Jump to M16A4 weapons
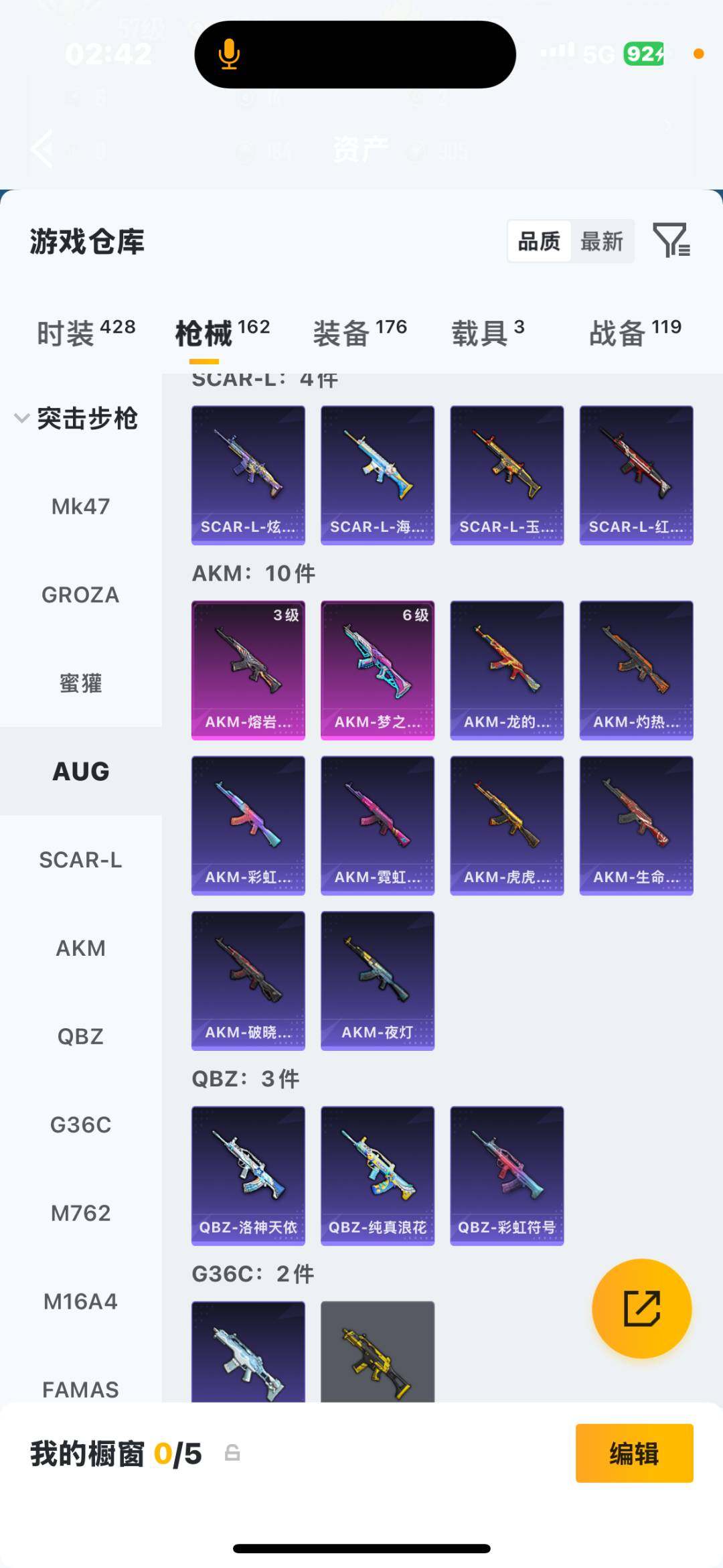 coord(80,1301)
